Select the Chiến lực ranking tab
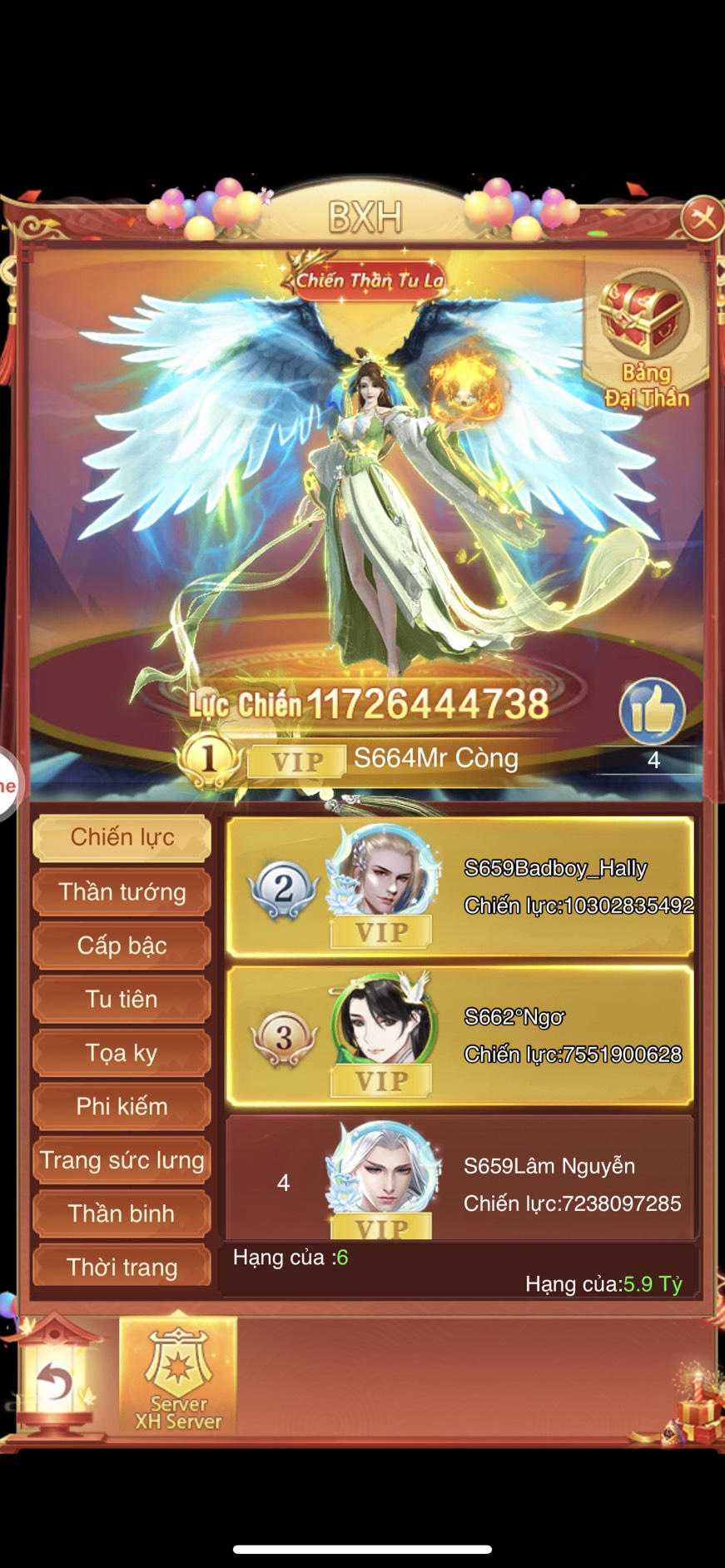The image size is (725, 1568). 122,837
